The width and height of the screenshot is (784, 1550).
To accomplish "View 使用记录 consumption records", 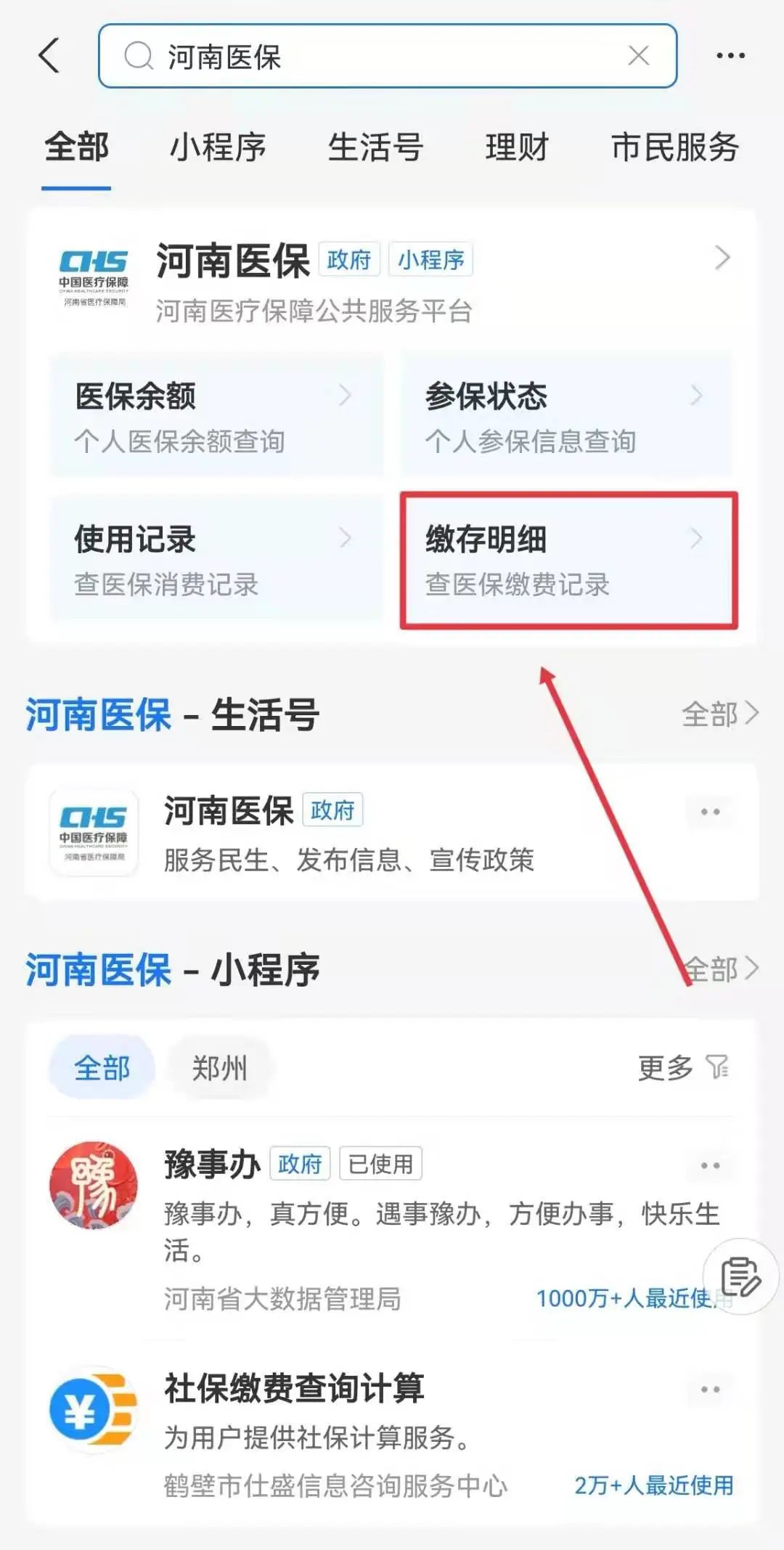I will pos(216,559).
